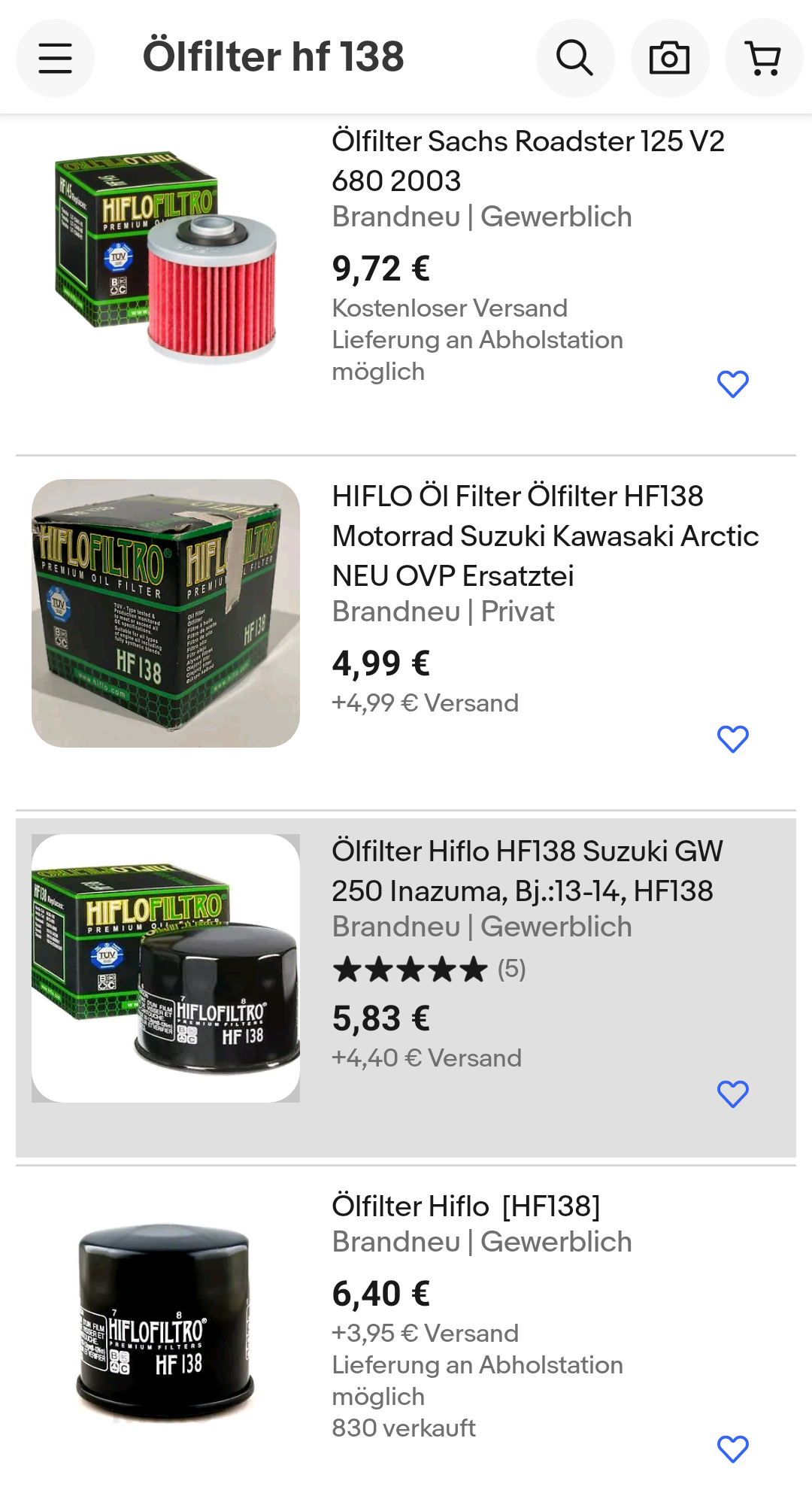
Task: Open the hamburger menu
Action: tap(55, 58)
